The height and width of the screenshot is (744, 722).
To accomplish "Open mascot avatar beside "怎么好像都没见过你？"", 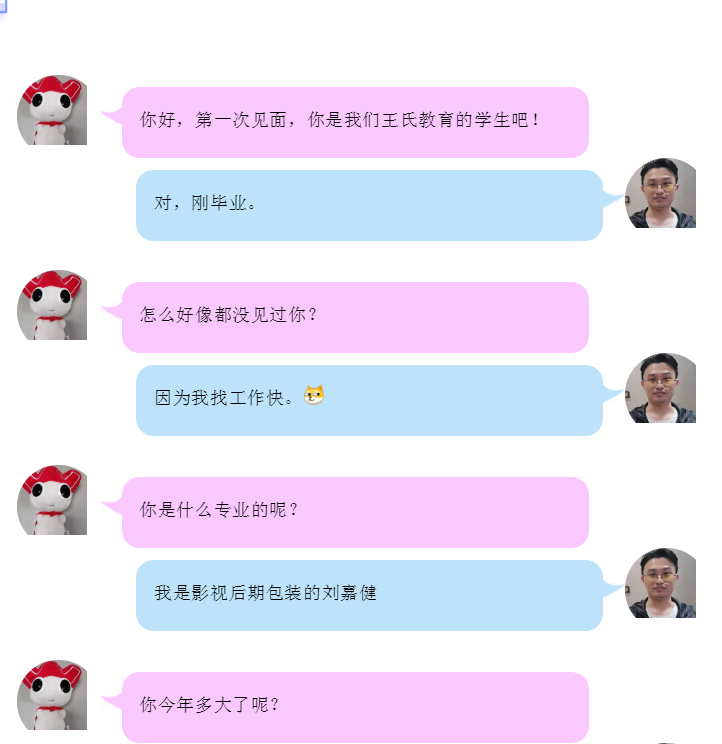I will click(52, 305).
